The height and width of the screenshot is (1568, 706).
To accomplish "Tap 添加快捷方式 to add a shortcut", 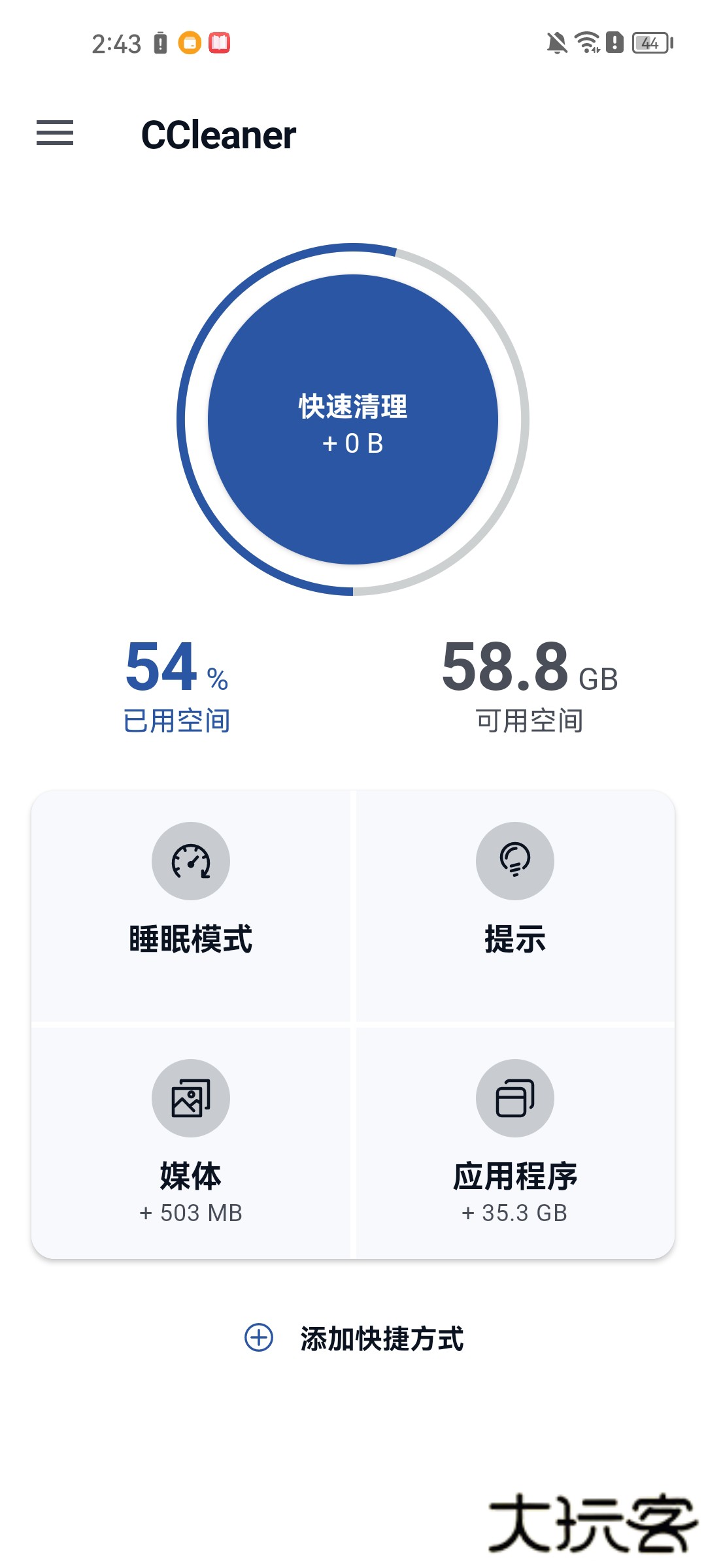I will click(x=354, y=1338).
